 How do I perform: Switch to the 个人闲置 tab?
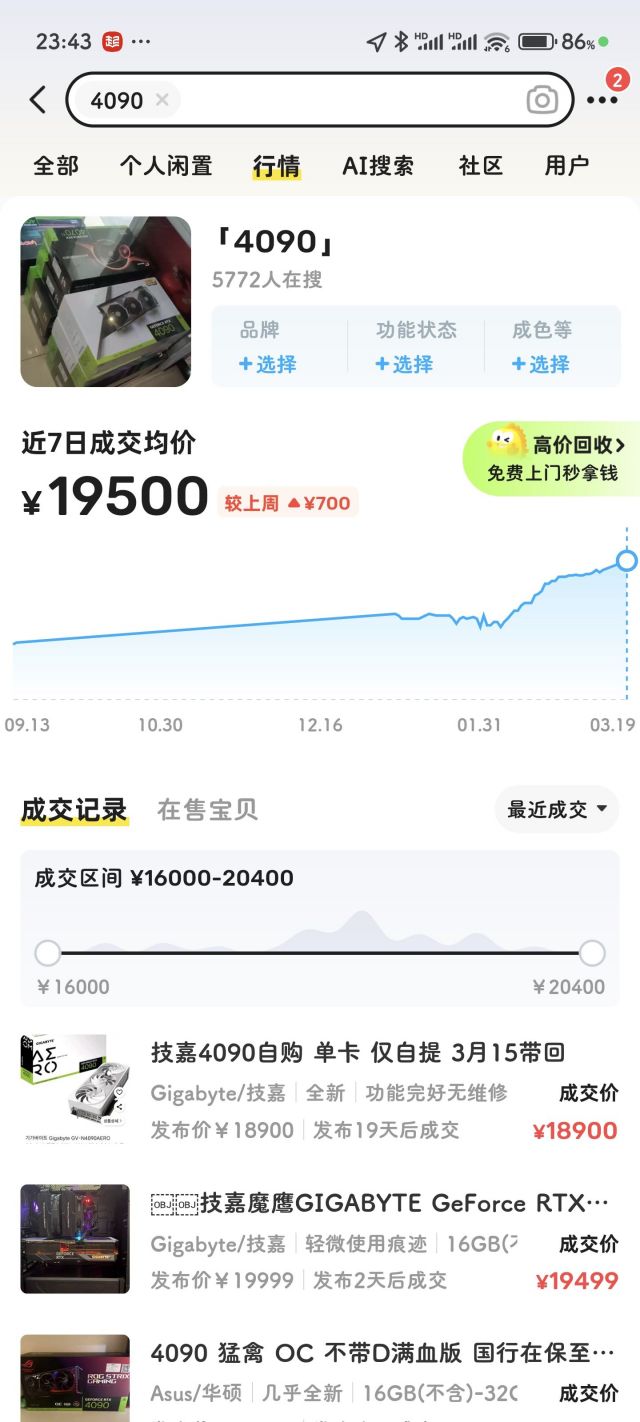[x=166, y=166]
